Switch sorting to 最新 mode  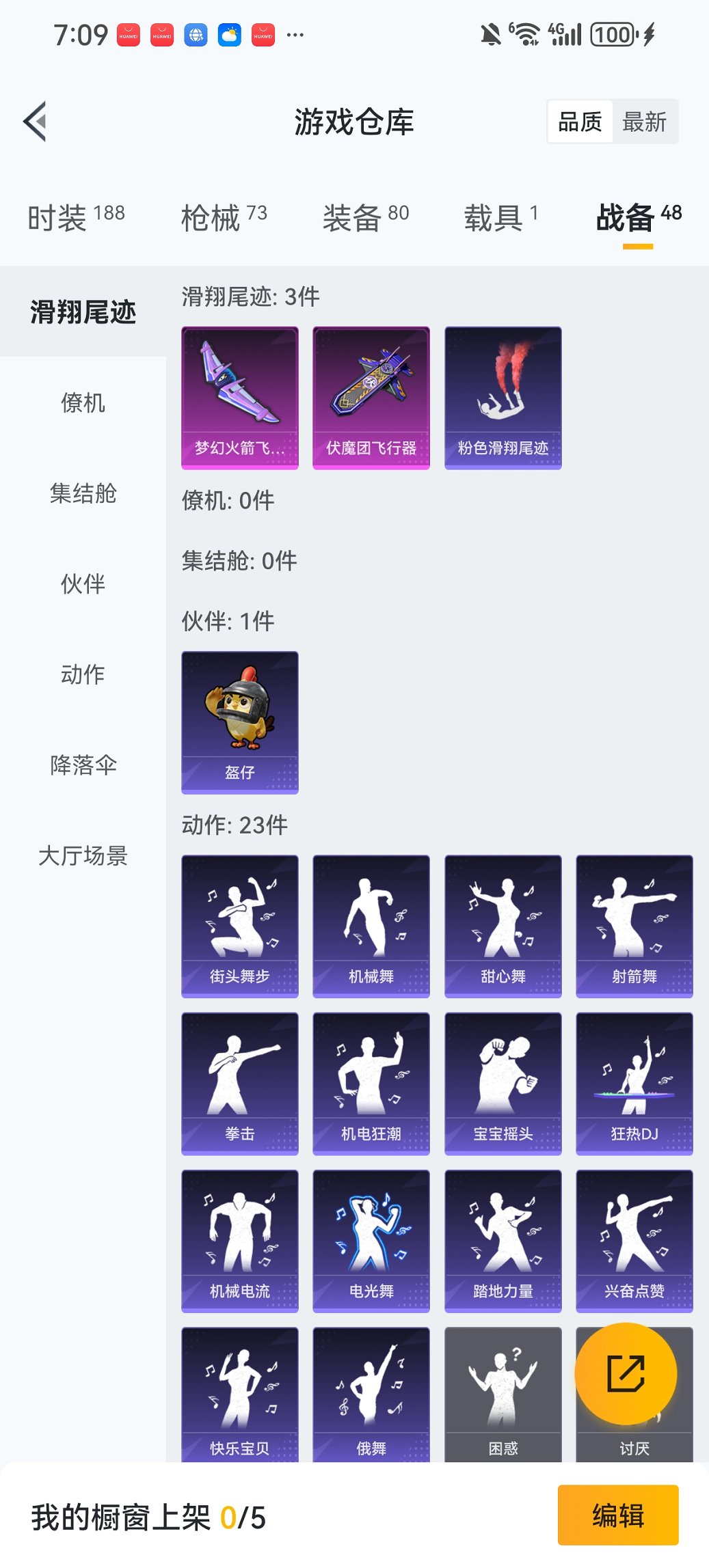pyautogui.click(x=645, y=121)
